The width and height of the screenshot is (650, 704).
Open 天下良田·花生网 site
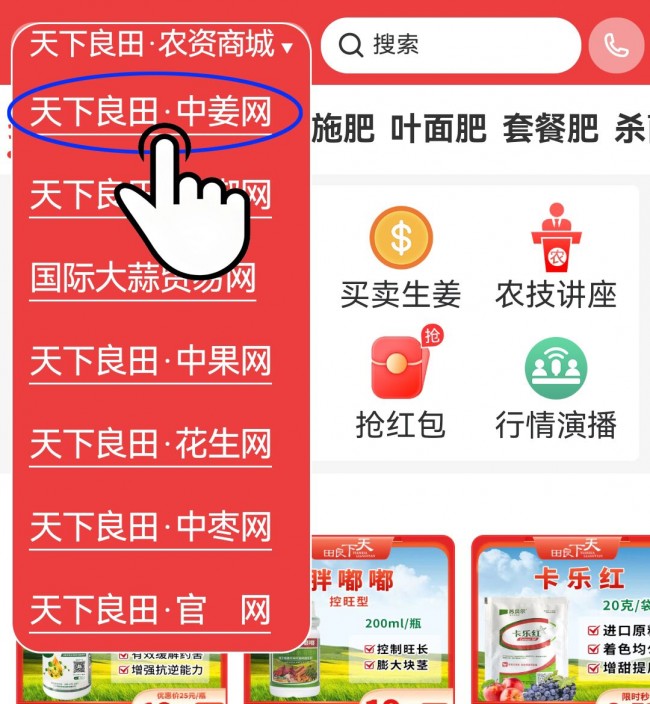coord(150,444)
